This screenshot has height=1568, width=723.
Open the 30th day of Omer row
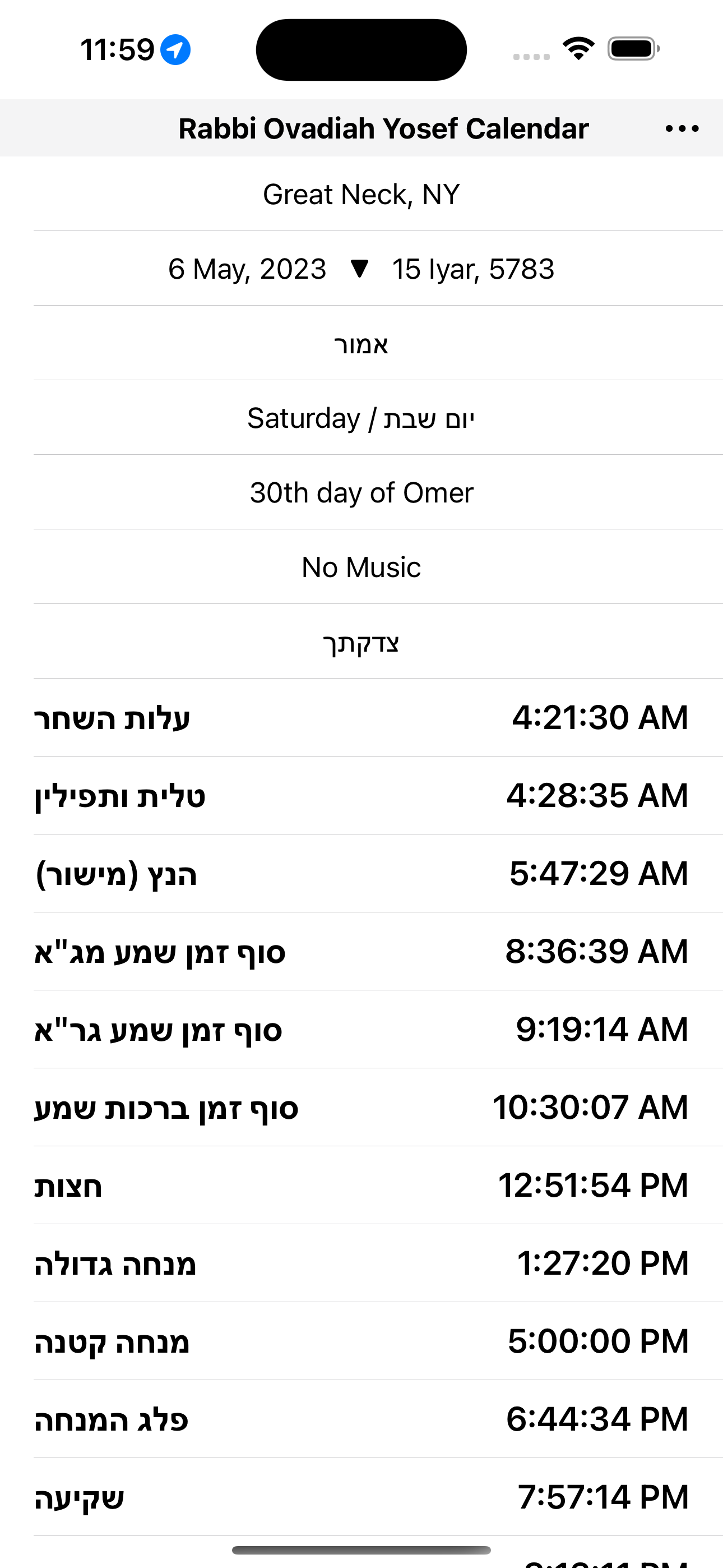click(361, 492)
